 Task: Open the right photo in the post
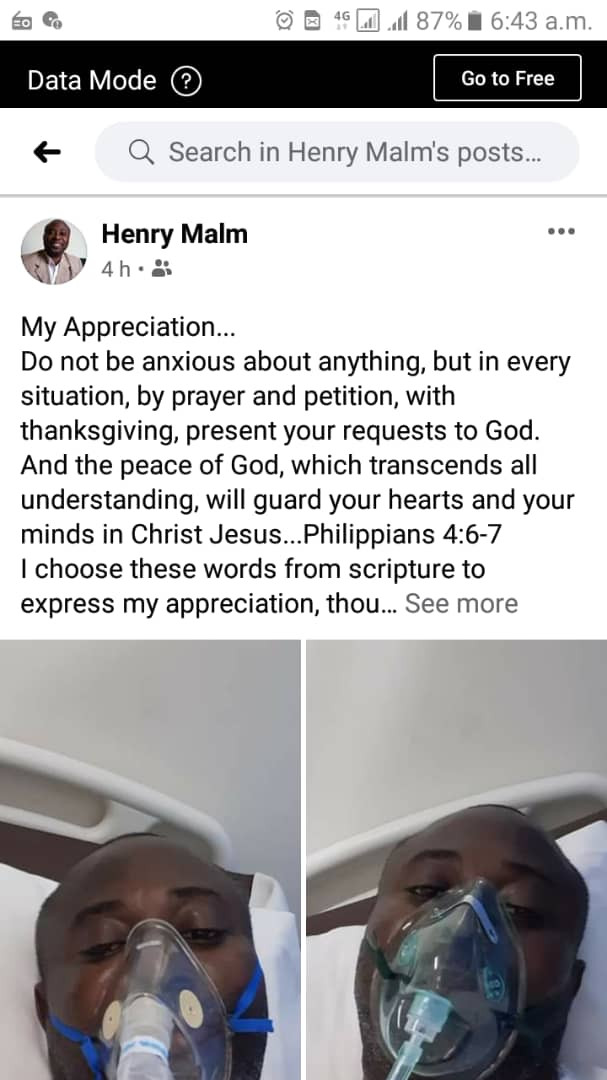[x=457, y=860]
